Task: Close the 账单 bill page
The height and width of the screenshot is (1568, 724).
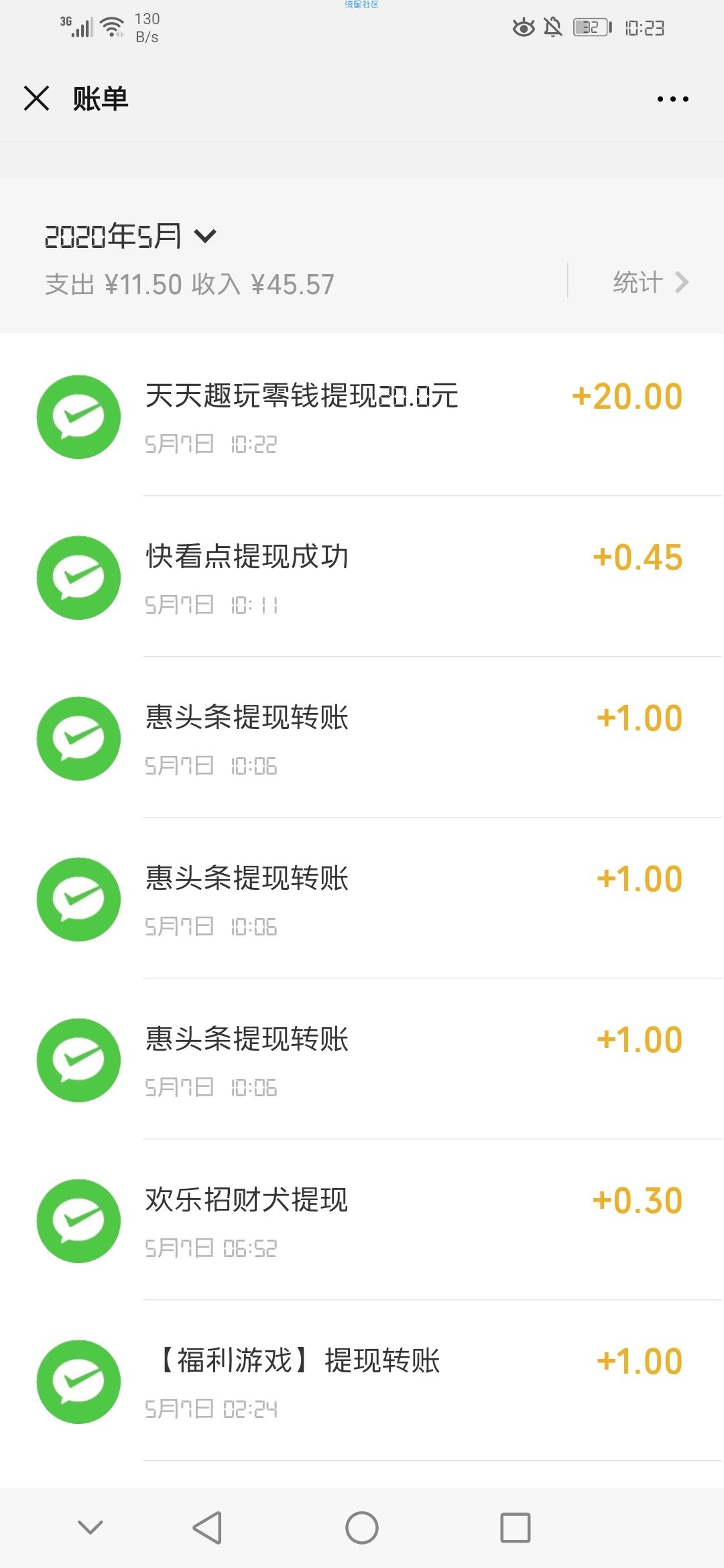Action: click(x=36, y=99)
